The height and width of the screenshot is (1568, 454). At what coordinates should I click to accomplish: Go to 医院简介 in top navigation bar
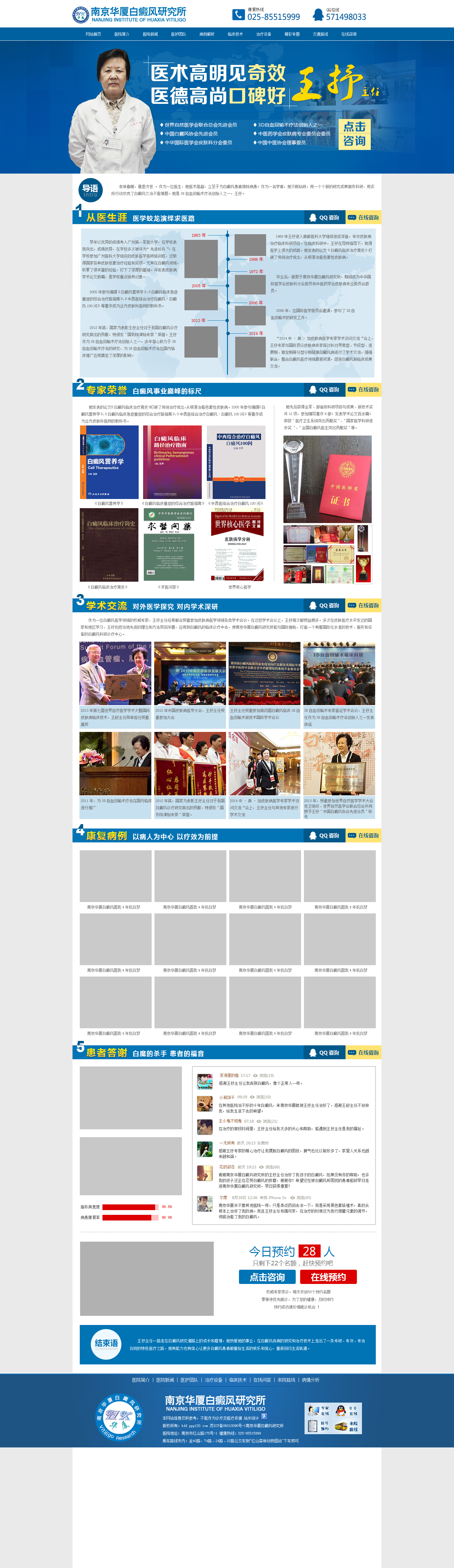(x=122, y=34)
